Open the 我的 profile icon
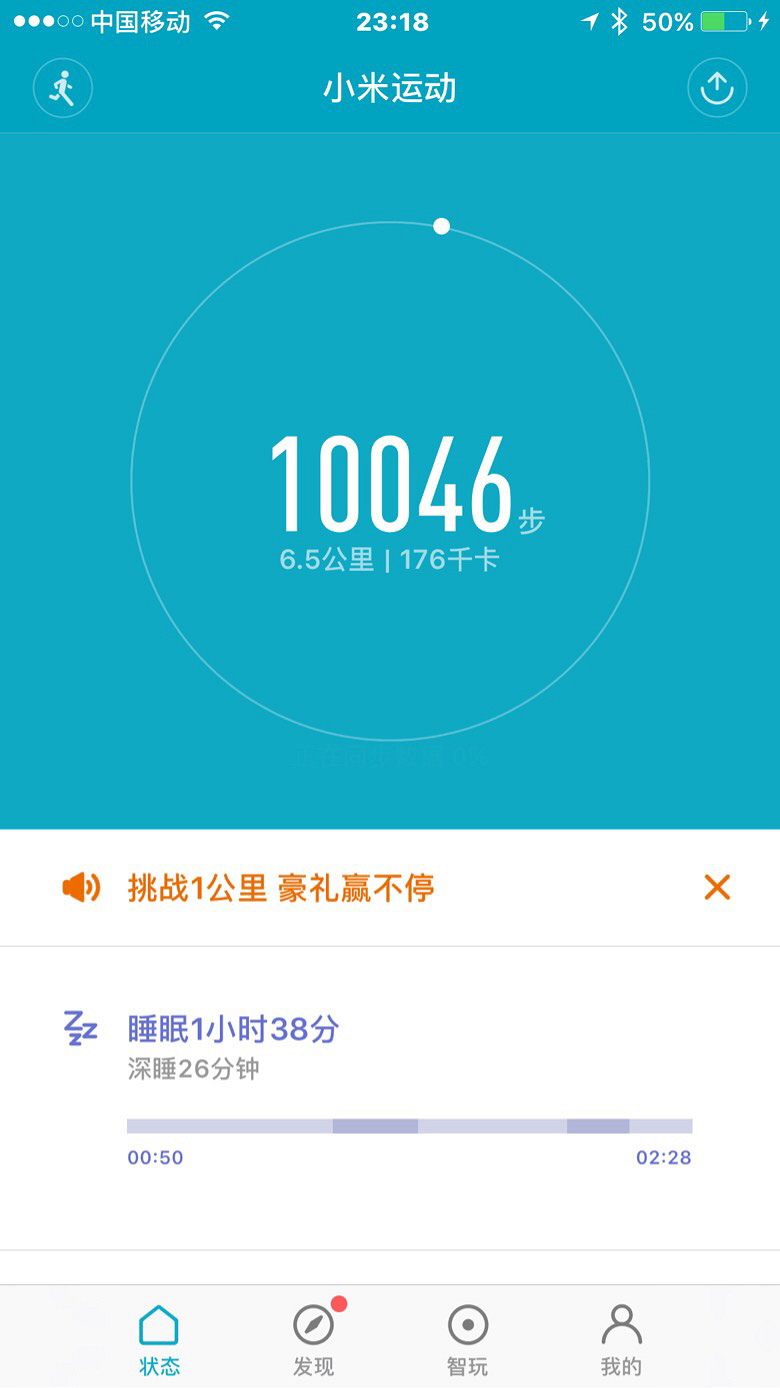780x1388 pixels. tap(621, 1320)
